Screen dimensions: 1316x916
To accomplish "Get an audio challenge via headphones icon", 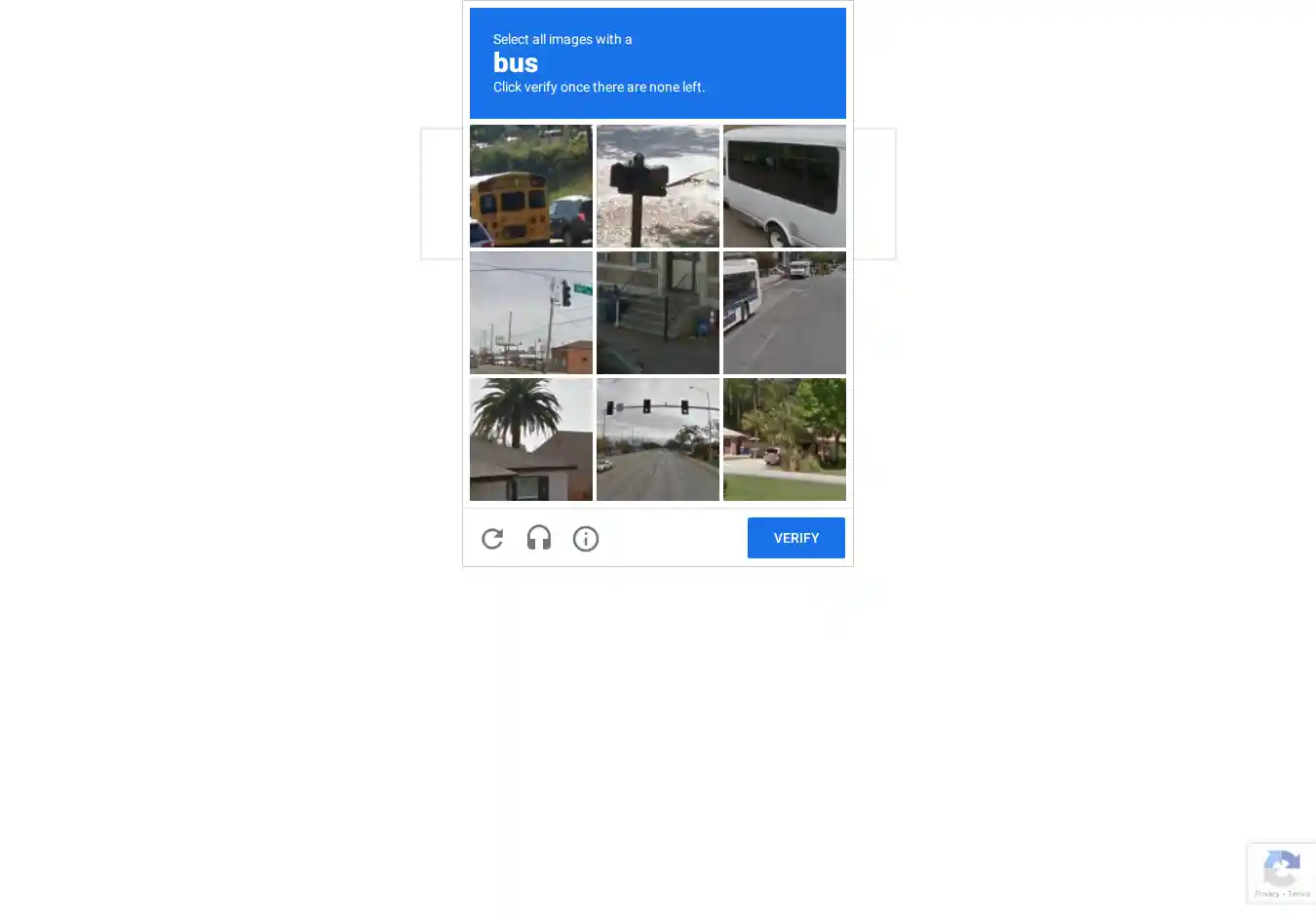I will (x=539, y=538).
